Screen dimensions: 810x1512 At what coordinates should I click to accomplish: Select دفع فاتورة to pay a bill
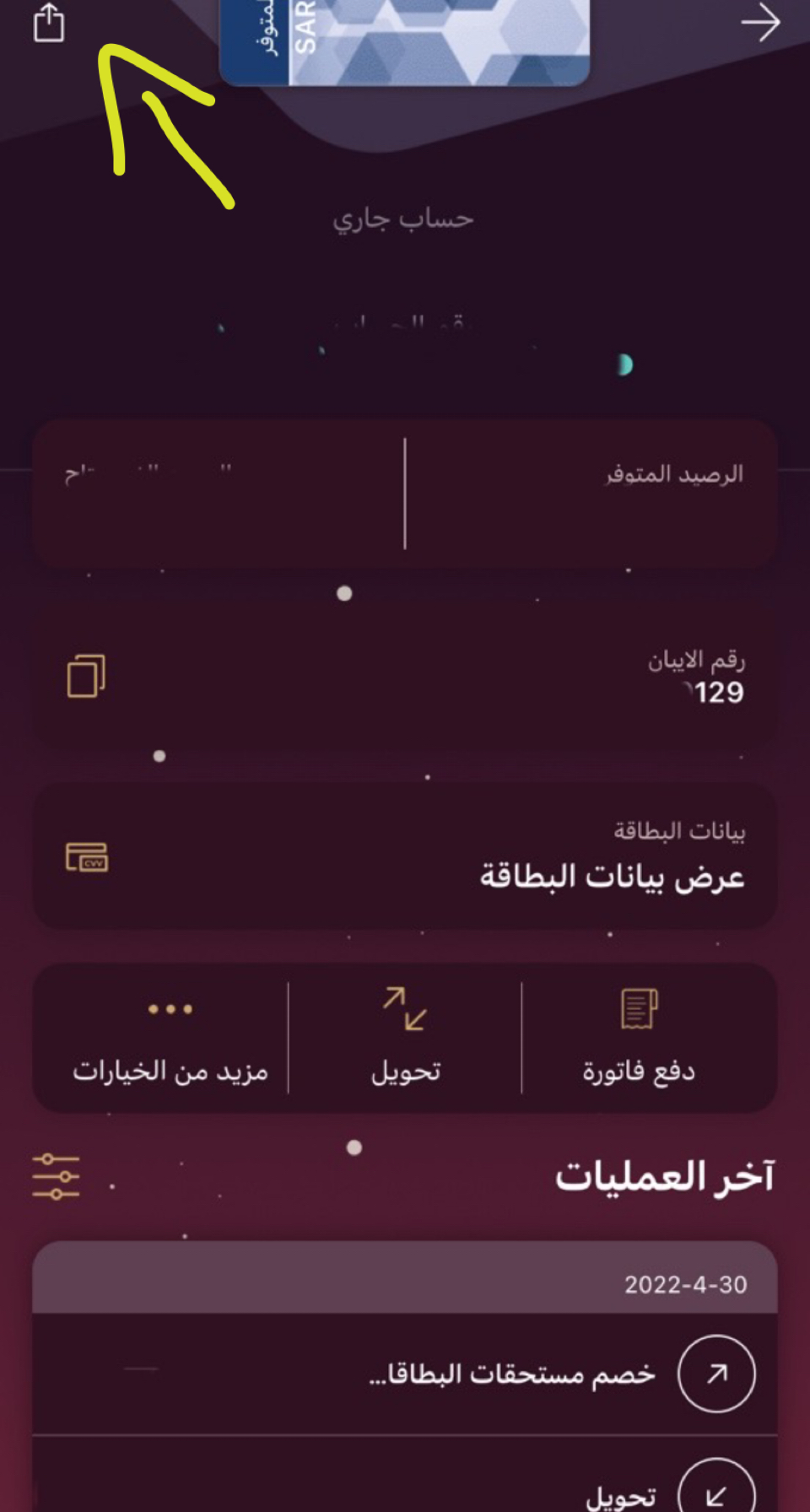[639, 1038]
